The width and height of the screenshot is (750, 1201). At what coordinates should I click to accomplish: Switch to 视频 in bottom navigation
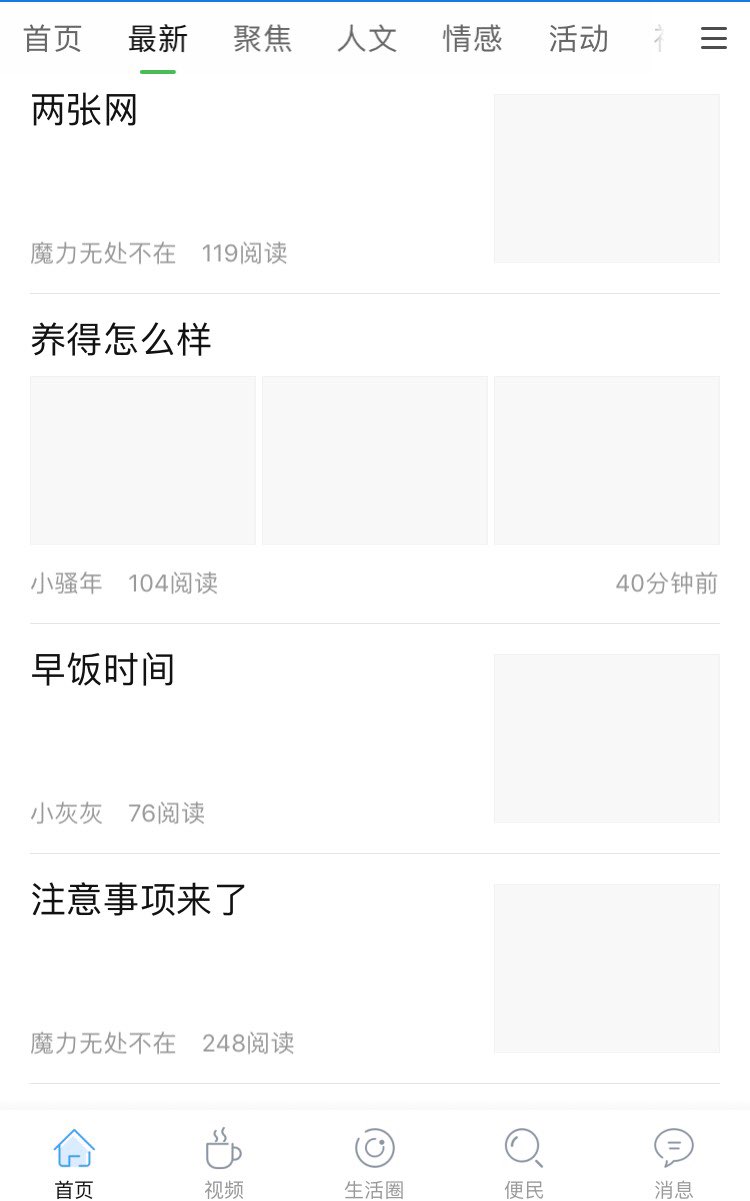point(224,1162)
